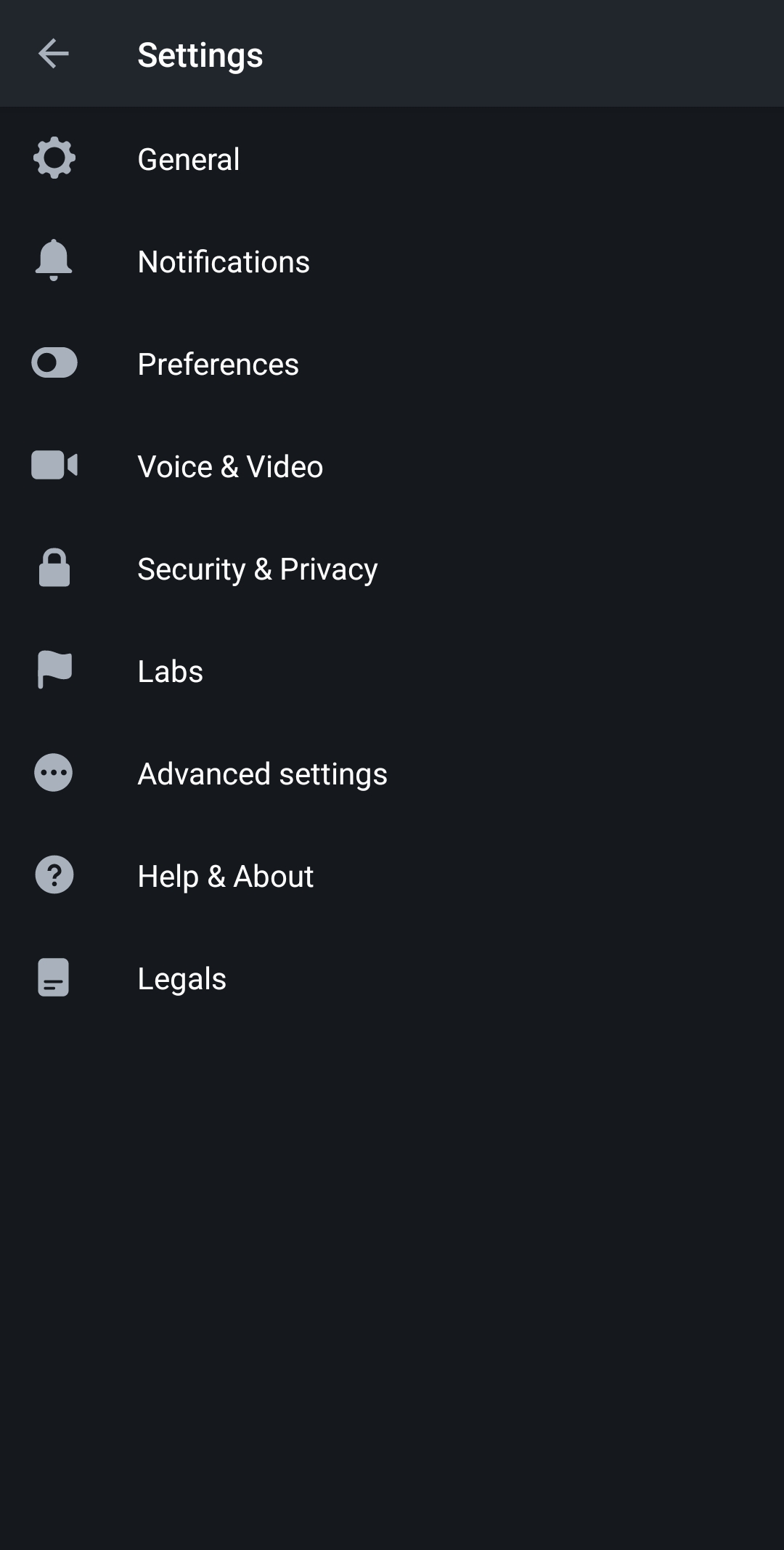Open the Legals section

click(x=182, y=978)
